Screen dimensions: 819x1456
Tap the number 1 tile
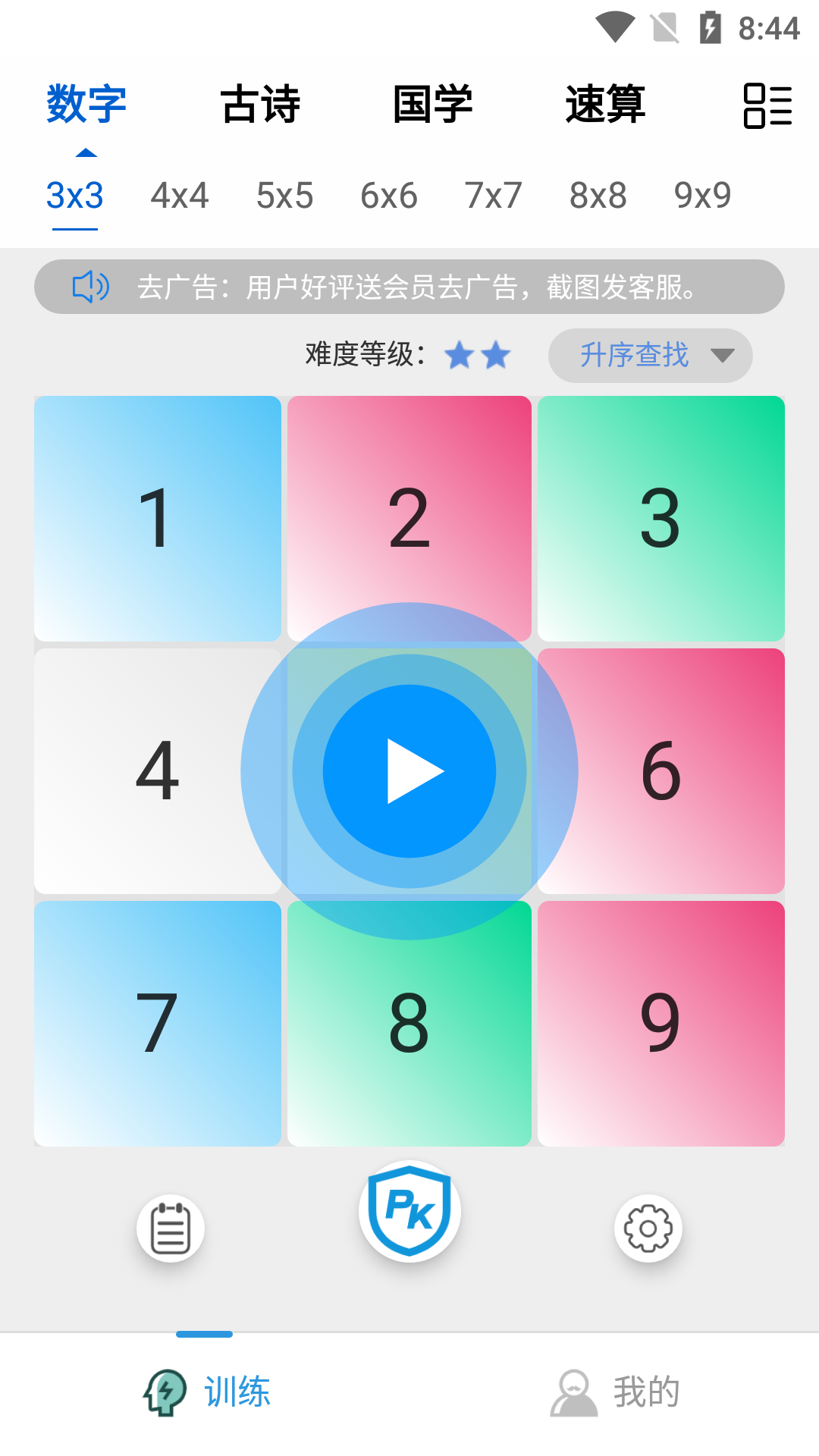(157, 519)
